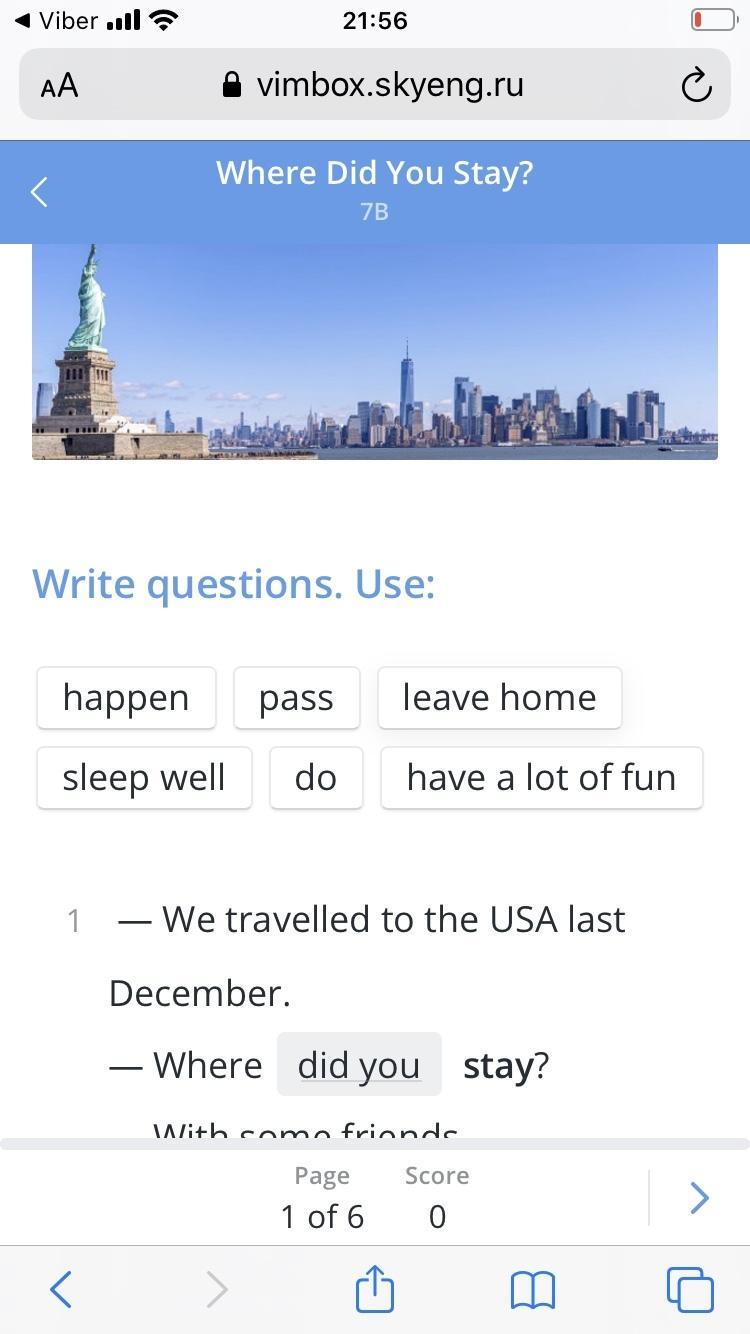This screenshot has height=1334, width=750.
Task: Select the 'sleep well' word chip
Action: coord(144,778)
